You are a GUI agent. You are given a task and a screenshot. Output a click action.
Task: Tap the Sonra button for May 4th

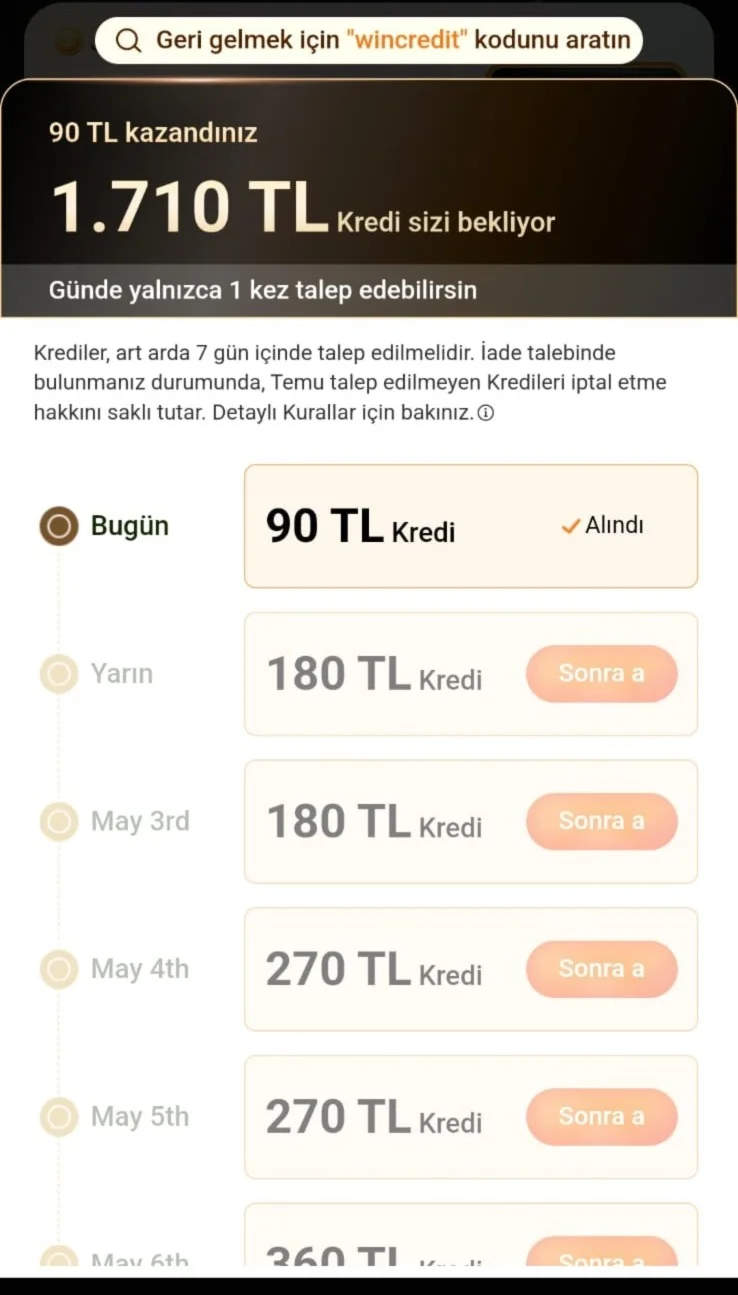click(601, 969)
